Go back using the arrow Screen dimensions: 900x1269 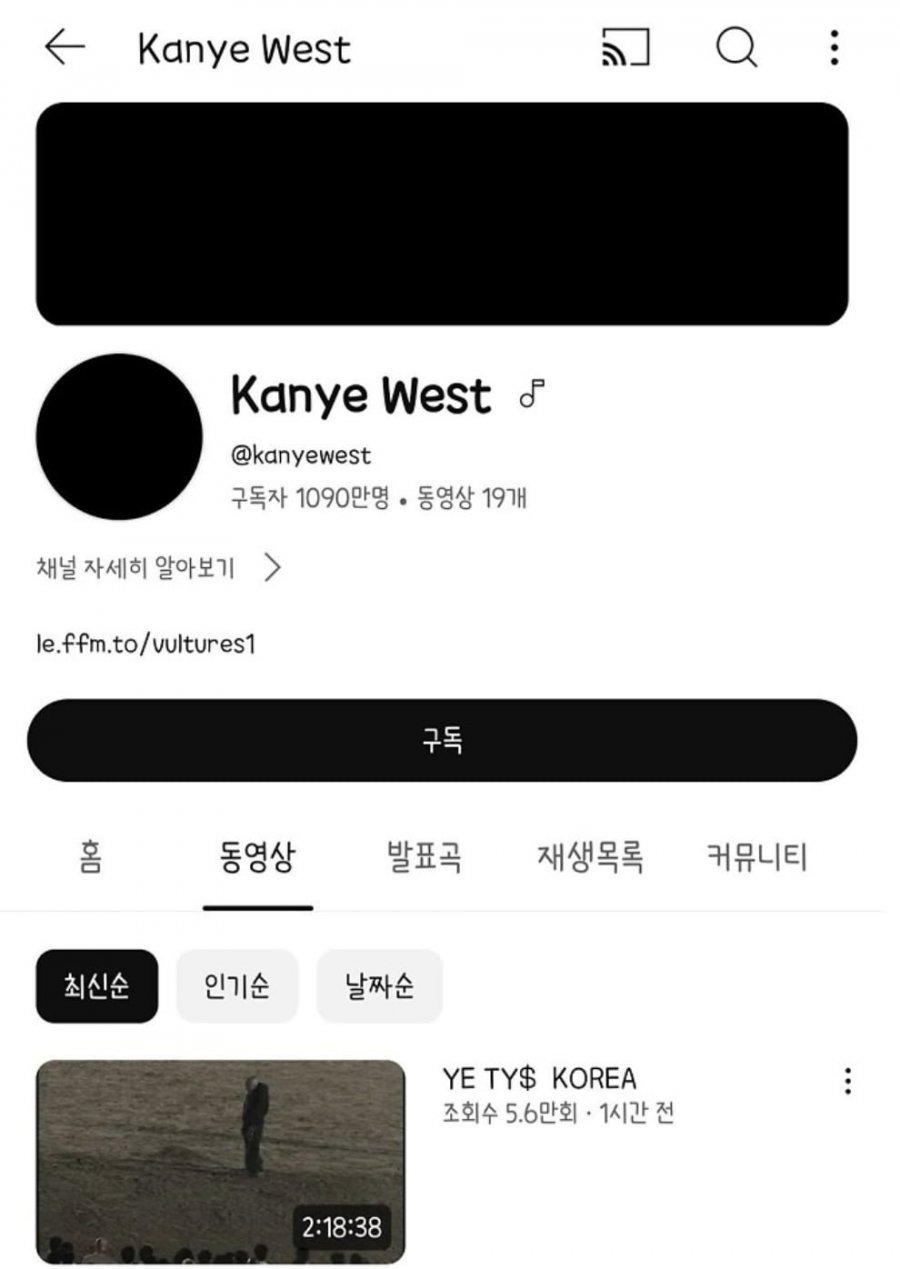(65, 48)
